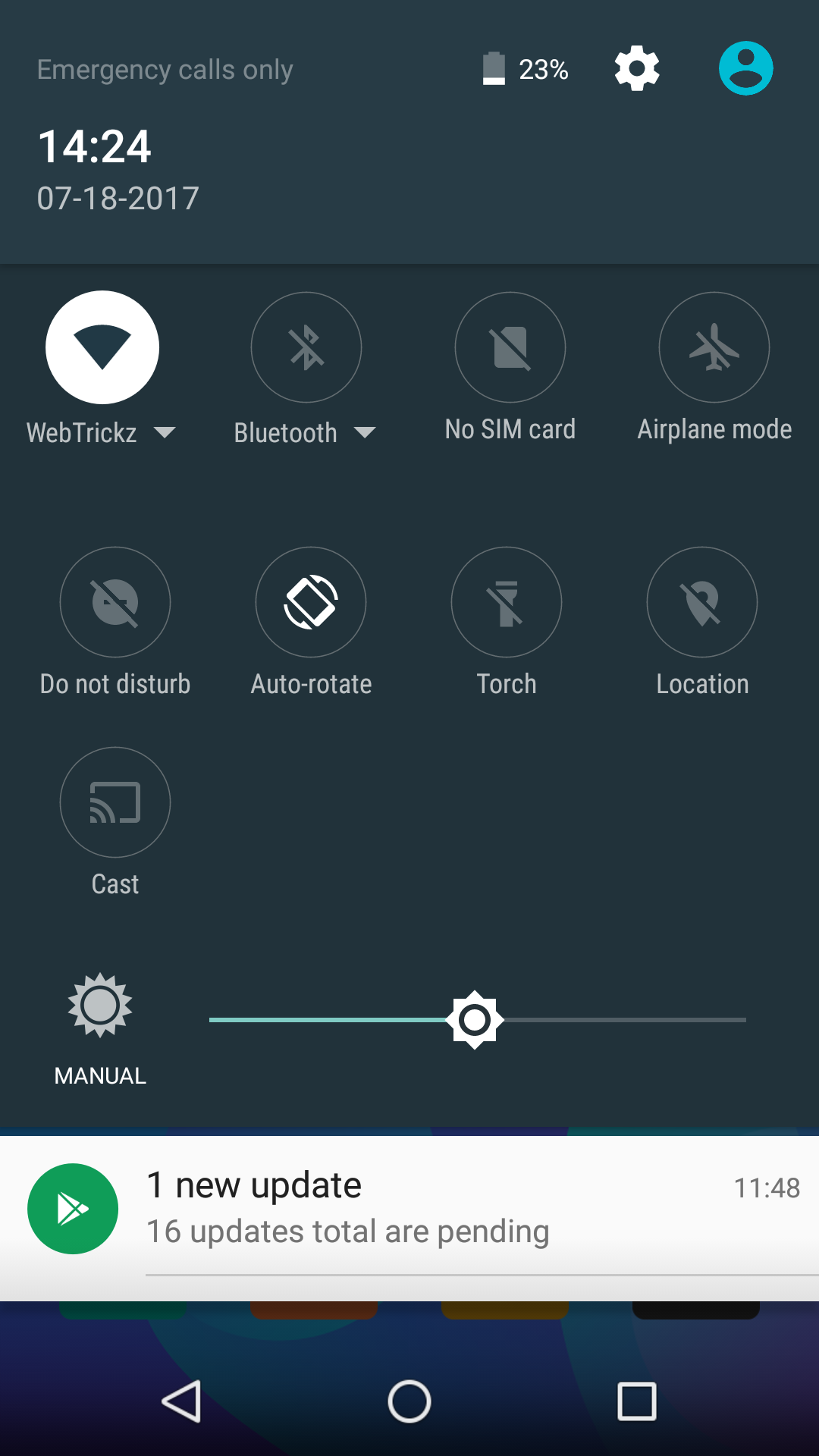This screenshot has height=1456, width=819.
Task: Enable Bluetooth
Action: click(x=306, y=347)
